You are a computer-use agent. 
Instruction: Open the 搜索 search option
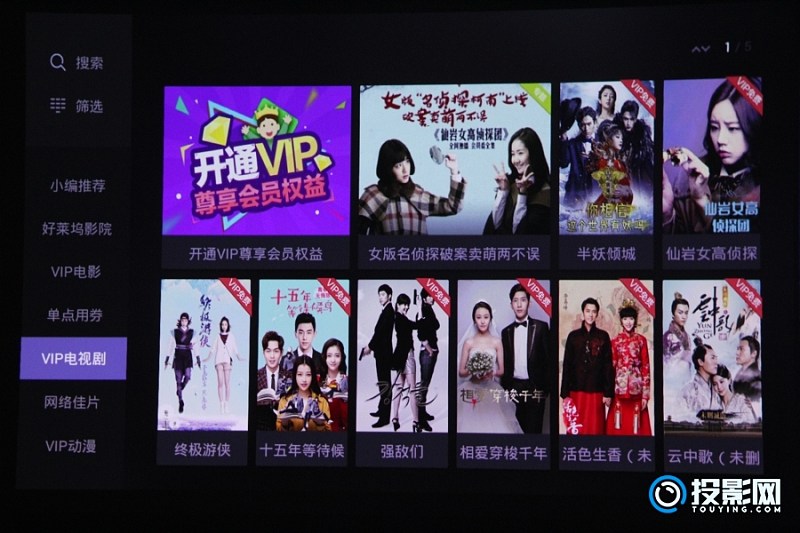pos(76,62)
